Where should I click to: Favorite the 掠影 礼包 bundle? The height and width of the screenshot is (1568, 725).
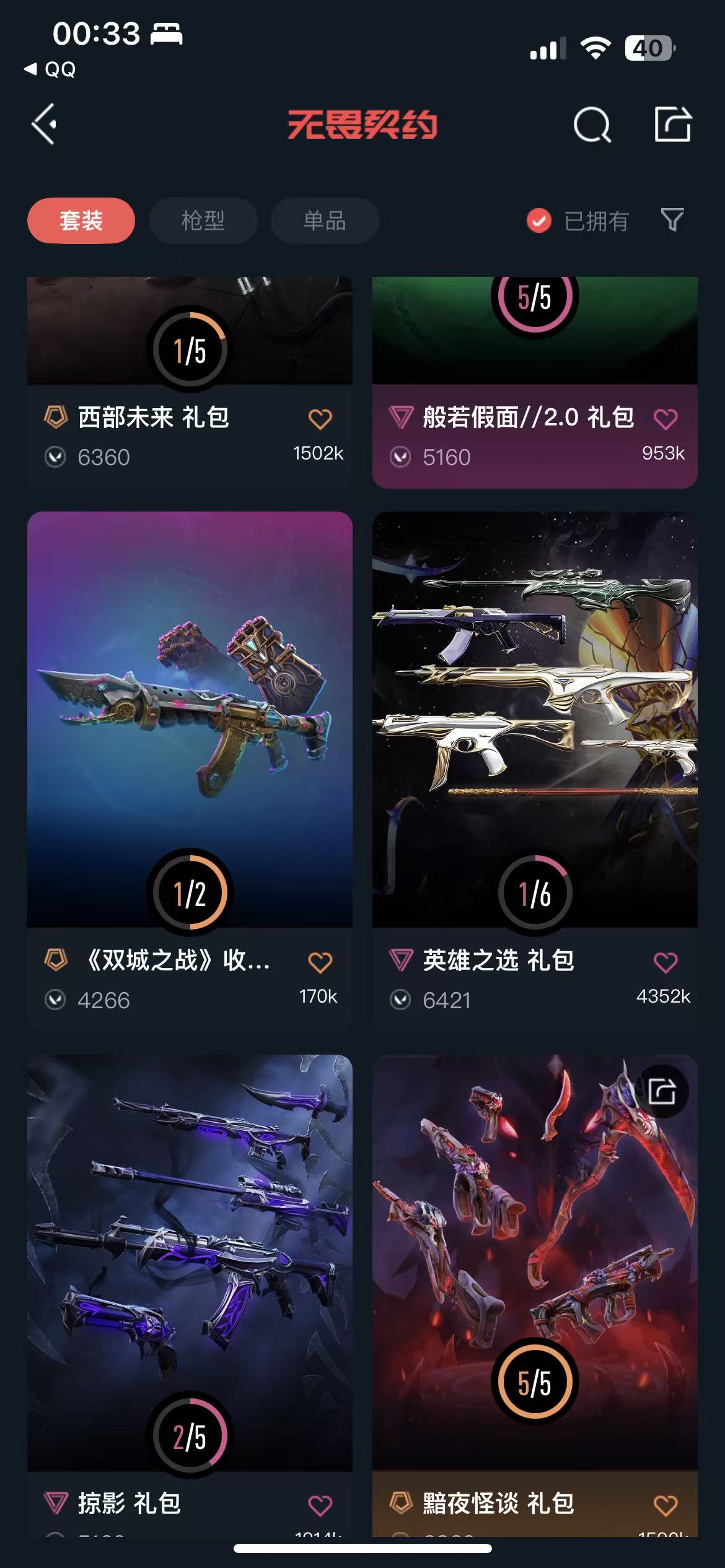click(320, 1505)
